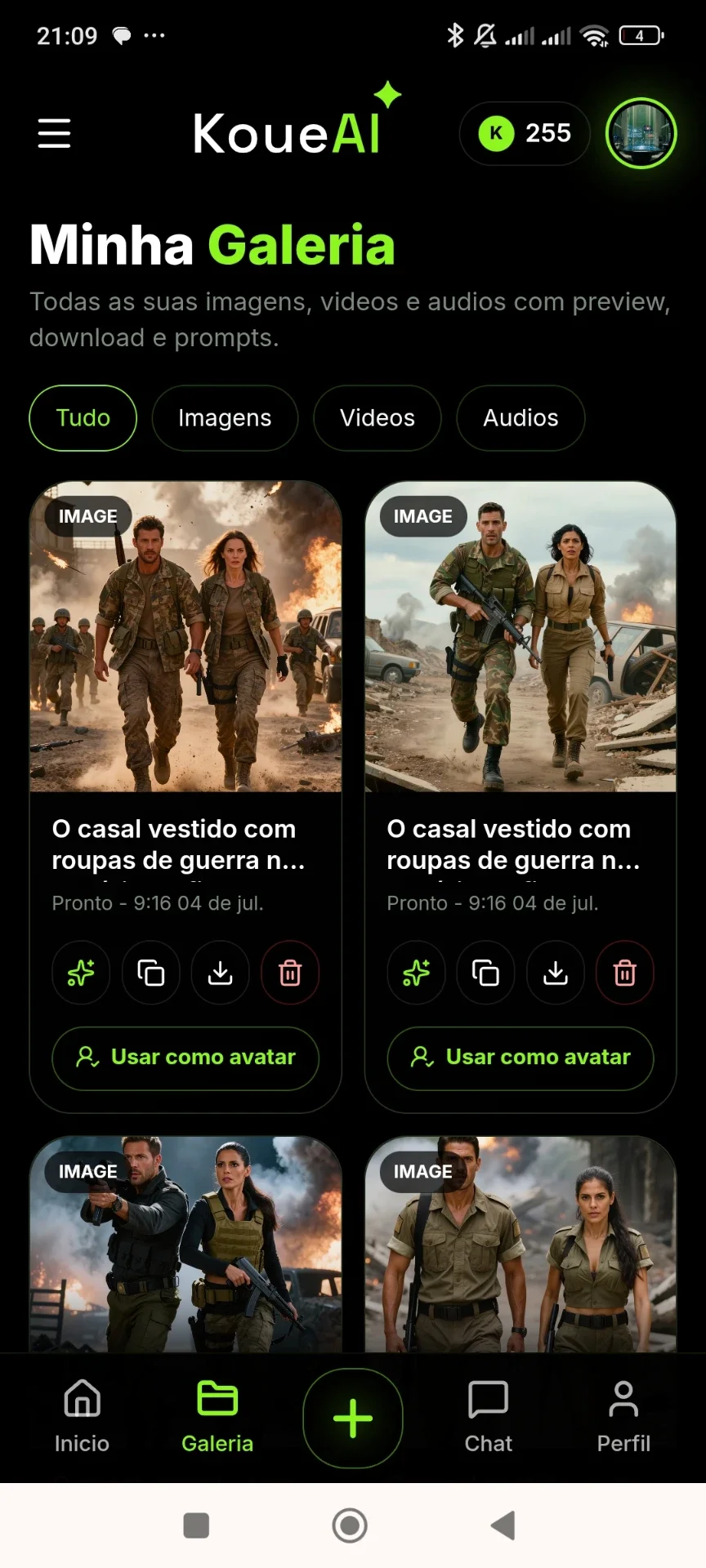
Task: Filter gallery by Videos
Action: coord(378,418)
